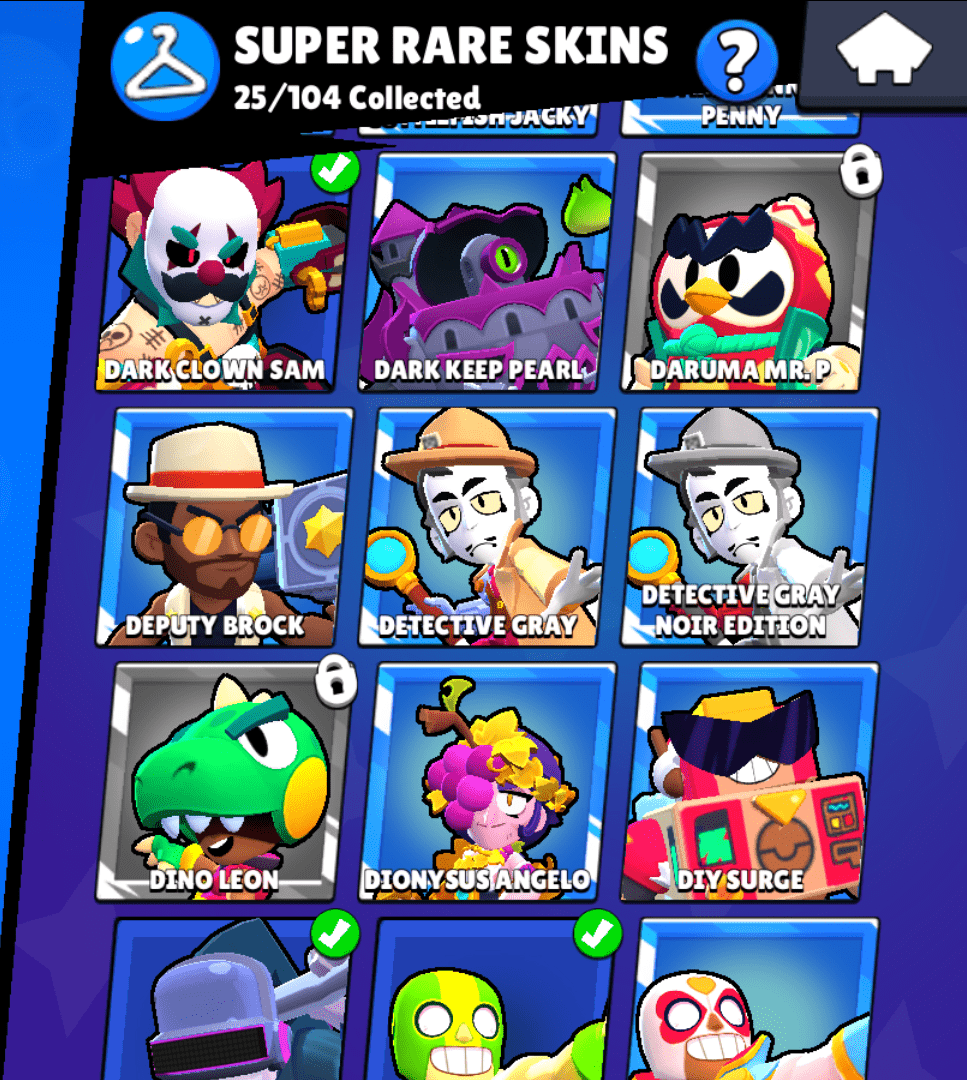The height and width of the screenshot is (1080, 967).
Task: Open the question mark help button
Action: coord(737,60)
